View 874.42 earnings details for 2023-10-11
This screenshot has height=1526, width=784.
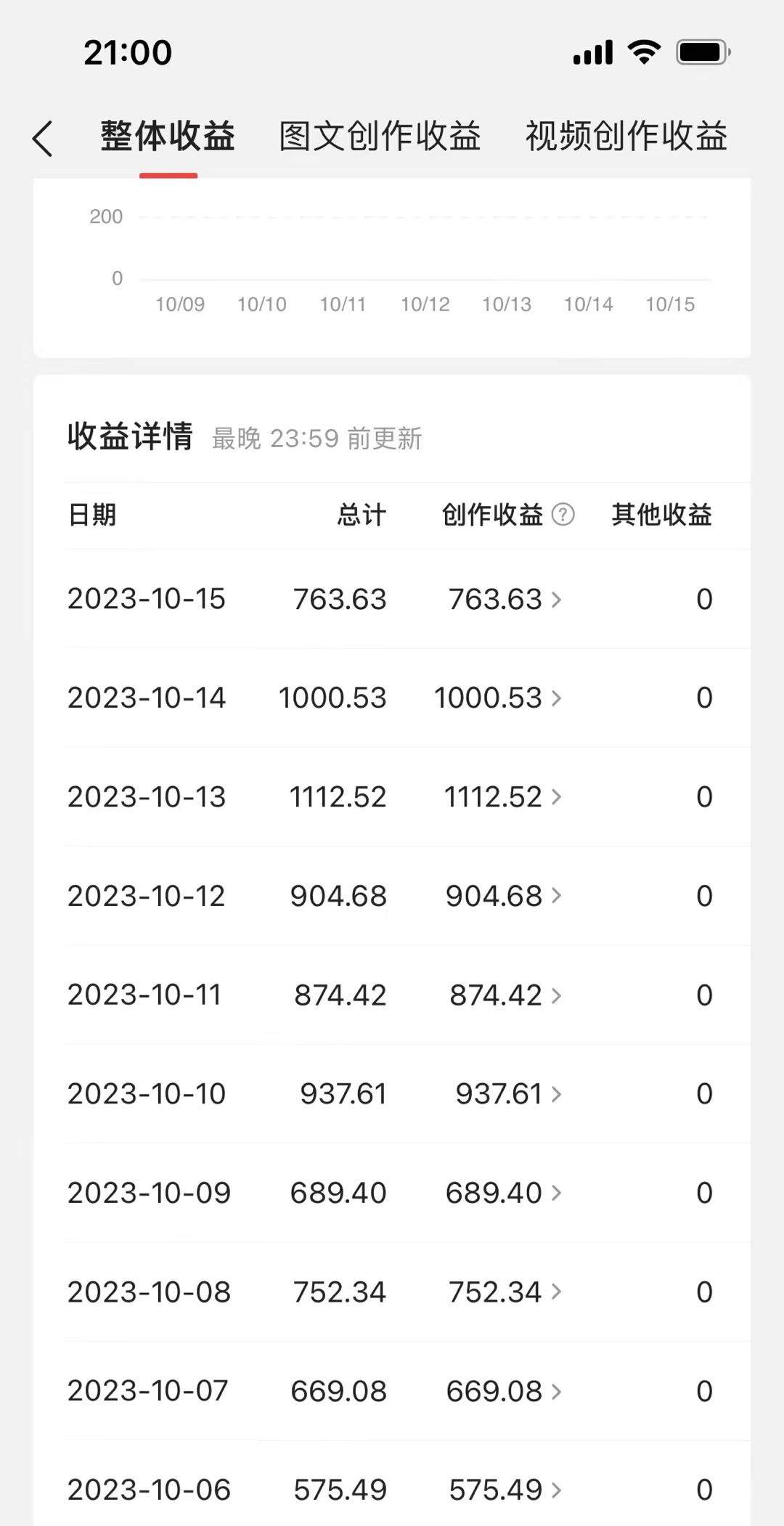pyautogui.click(x=505, y=995)
